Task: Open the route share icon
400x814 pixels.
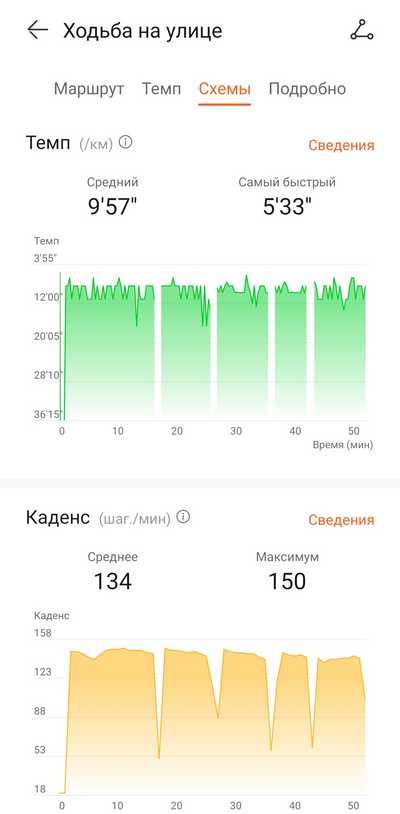Action: click(x=362, y=31)
